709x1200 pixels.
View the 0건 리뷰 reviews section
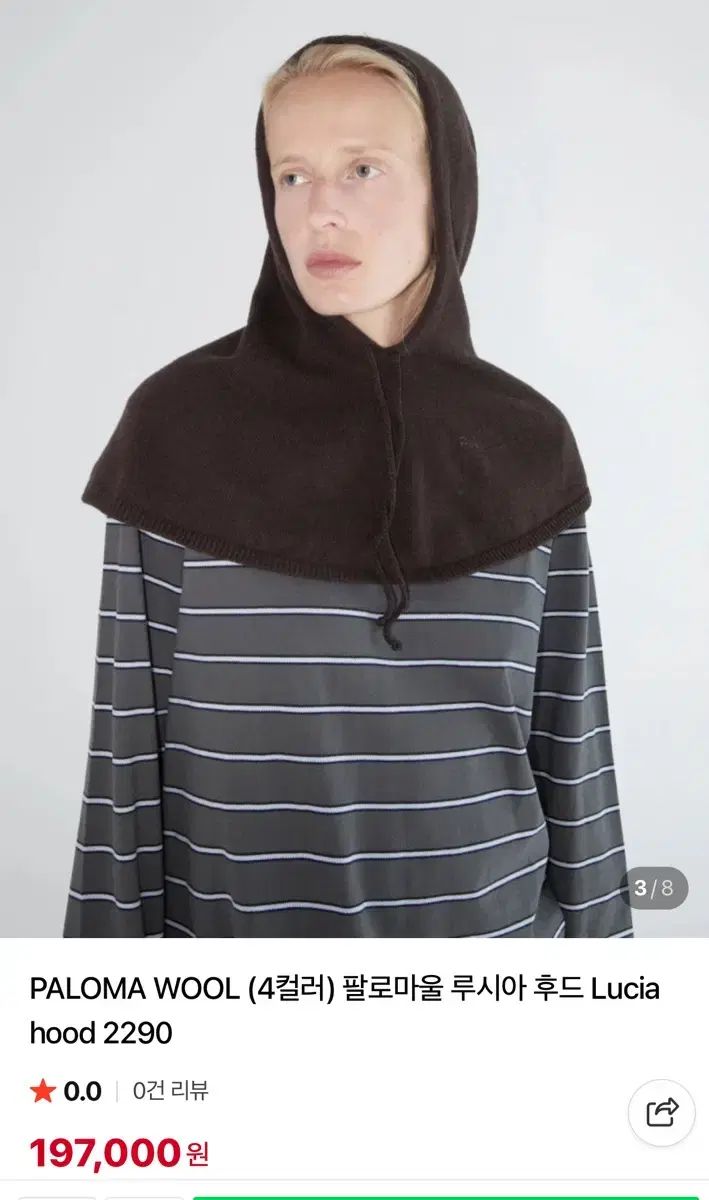pyautogui.click(x=170, y=1091)
